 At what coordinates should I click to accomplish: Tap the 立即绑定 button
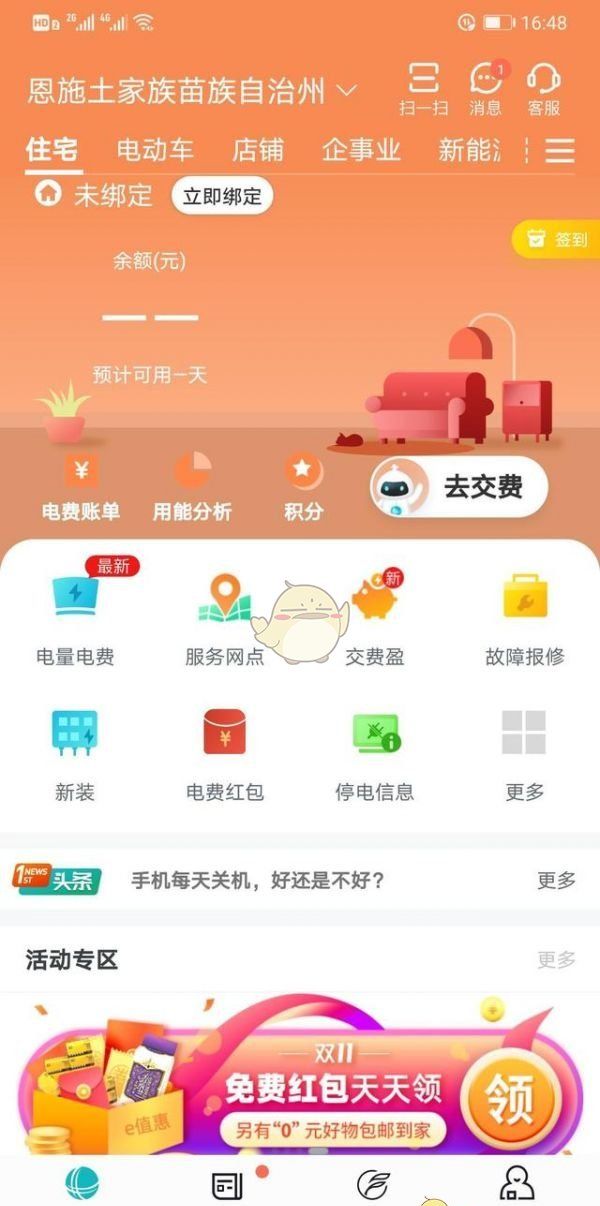(221, 195)
